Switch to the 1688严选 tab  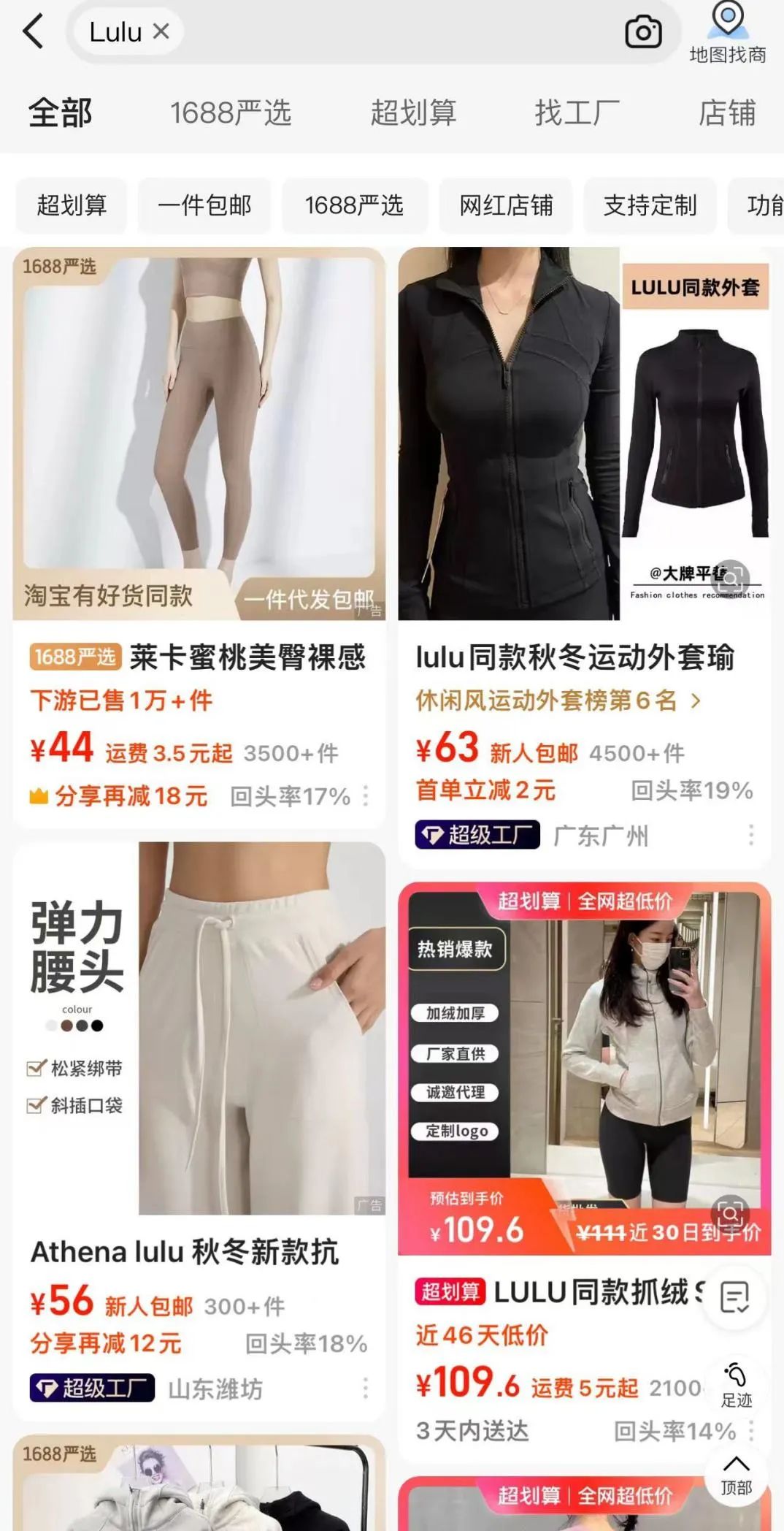click(231, 113)
